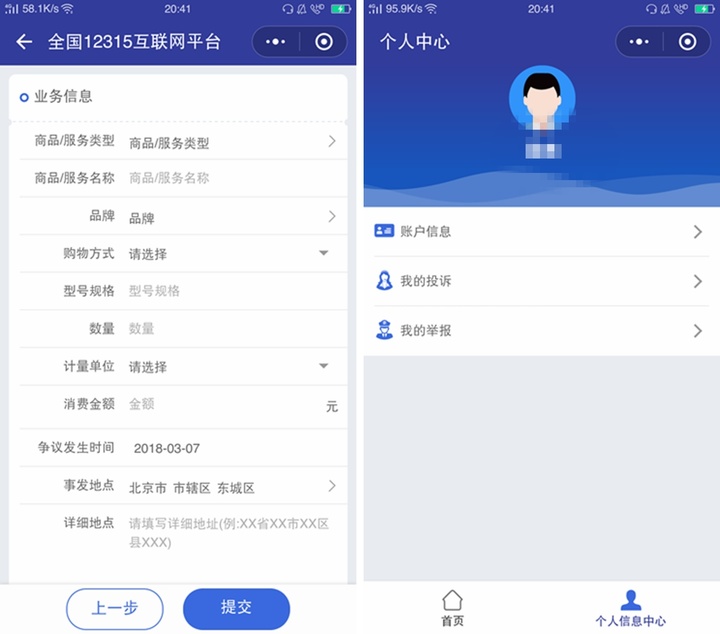The width and height of the screenshot is (720, 634).
Task: Select the 事发地点 region row
Action: (x=230, y=488)
